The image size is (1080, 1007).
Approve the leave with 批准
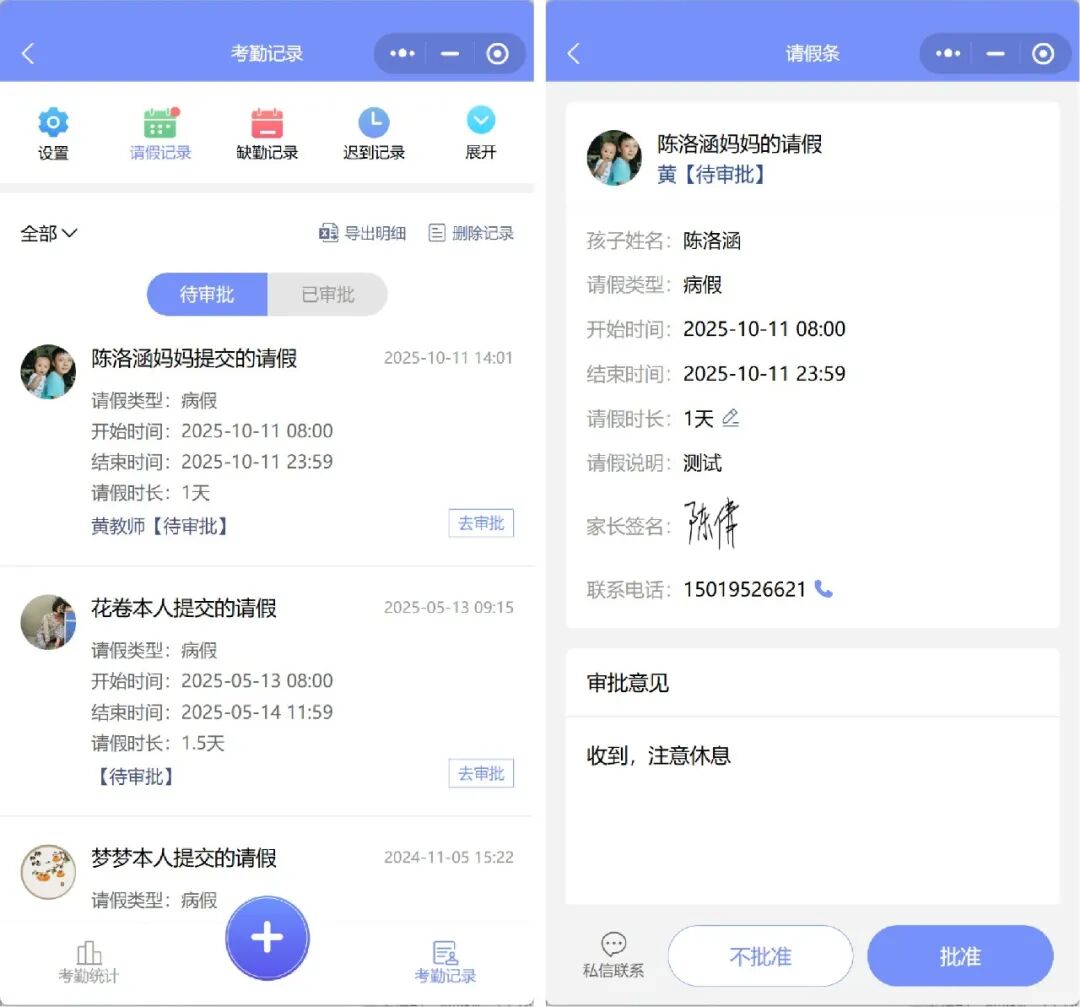(x=960, y=957)
